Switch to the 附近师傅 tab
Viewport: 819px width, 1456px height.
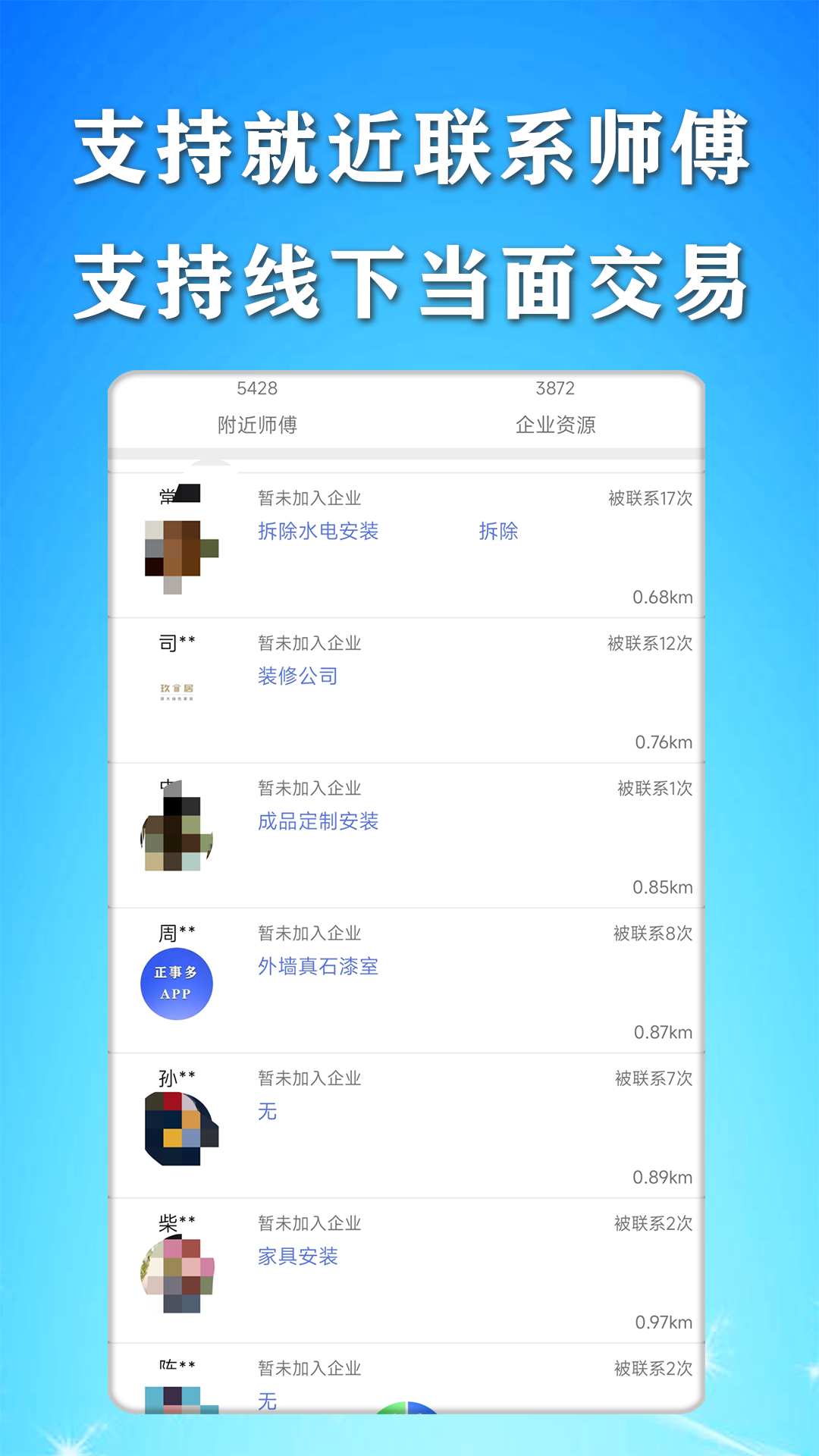tap(257, 426)
